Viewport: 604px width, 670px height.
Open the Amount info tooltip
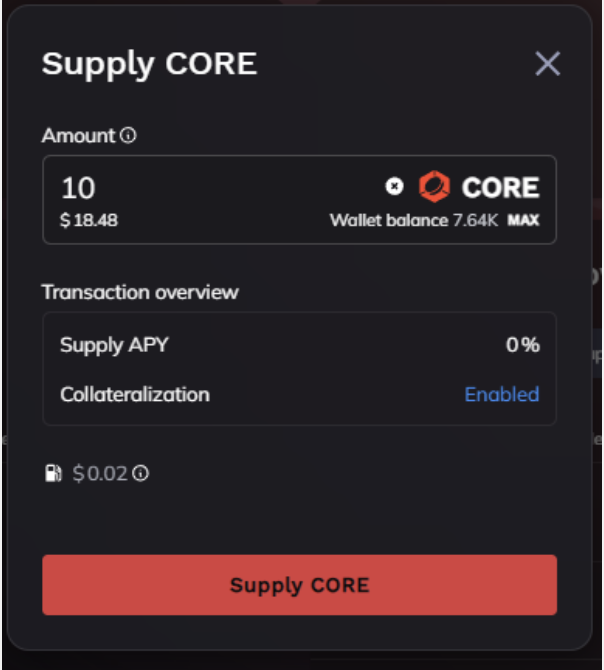(128, 136)
